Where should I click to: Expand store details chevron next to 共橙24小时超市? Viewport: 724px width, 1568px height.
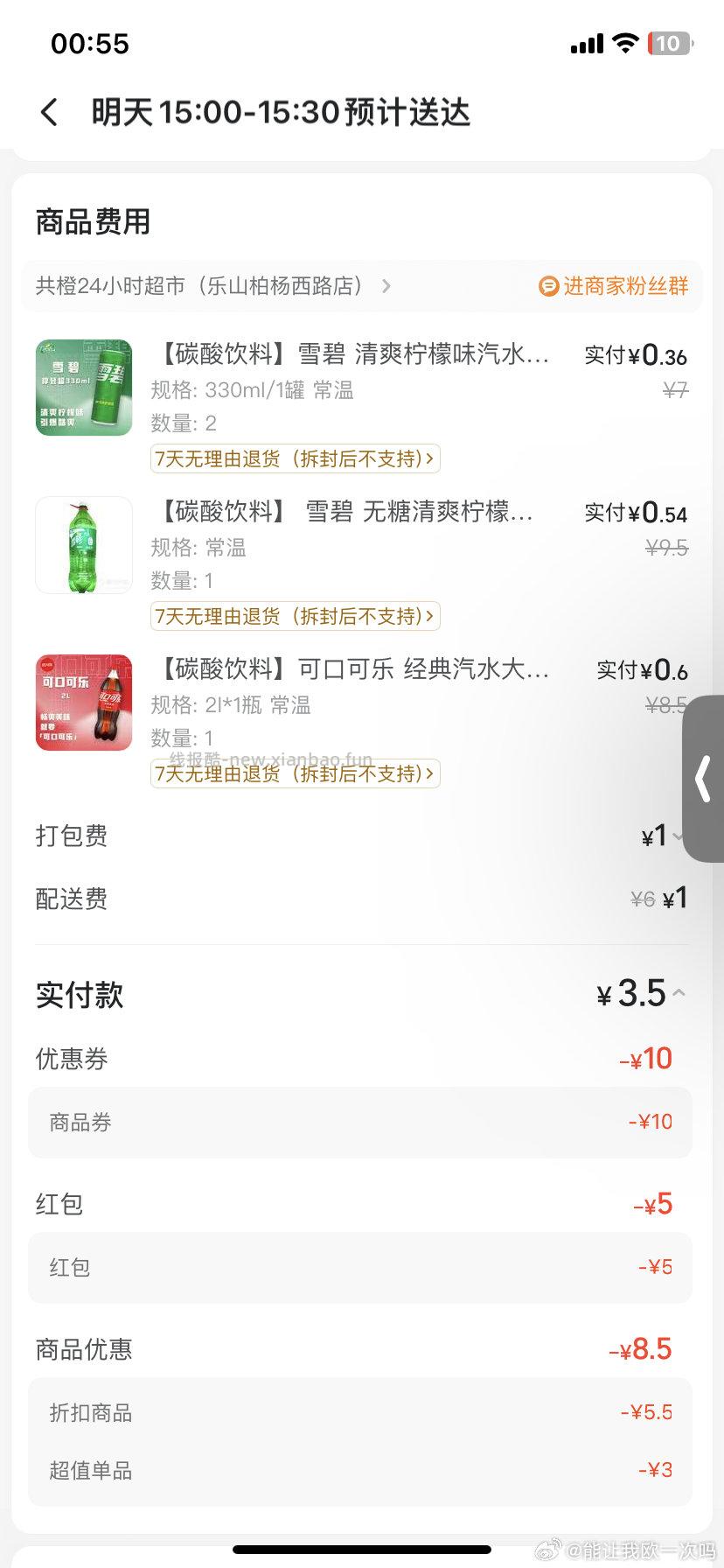coord(386,286)
